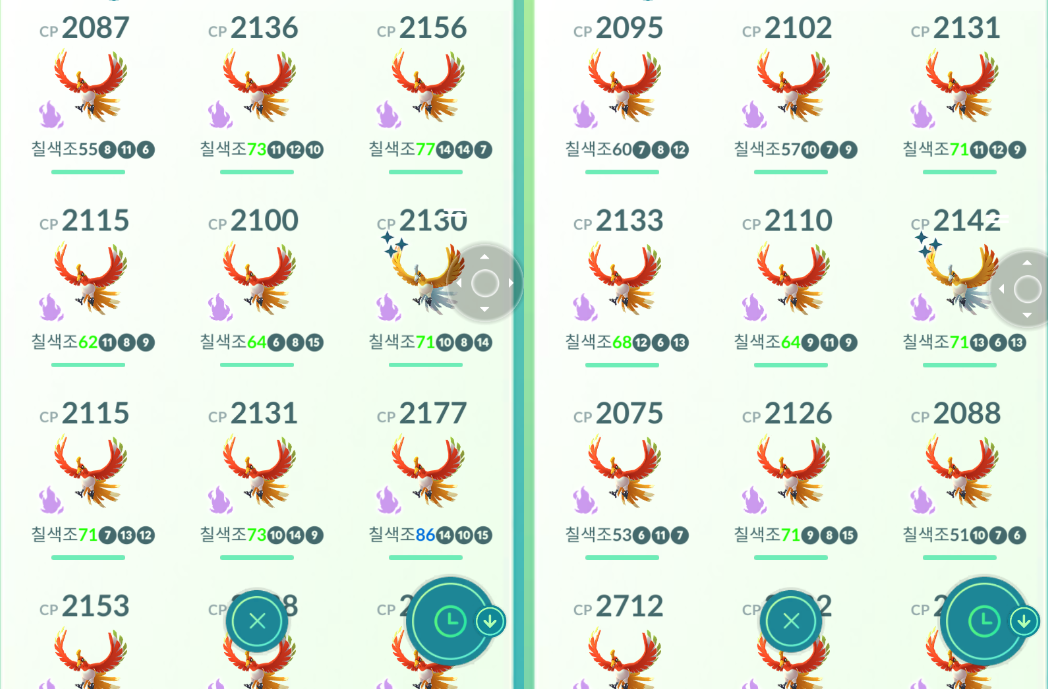Open the CP 2110 Ho-Oh

(x=792, y=277)
